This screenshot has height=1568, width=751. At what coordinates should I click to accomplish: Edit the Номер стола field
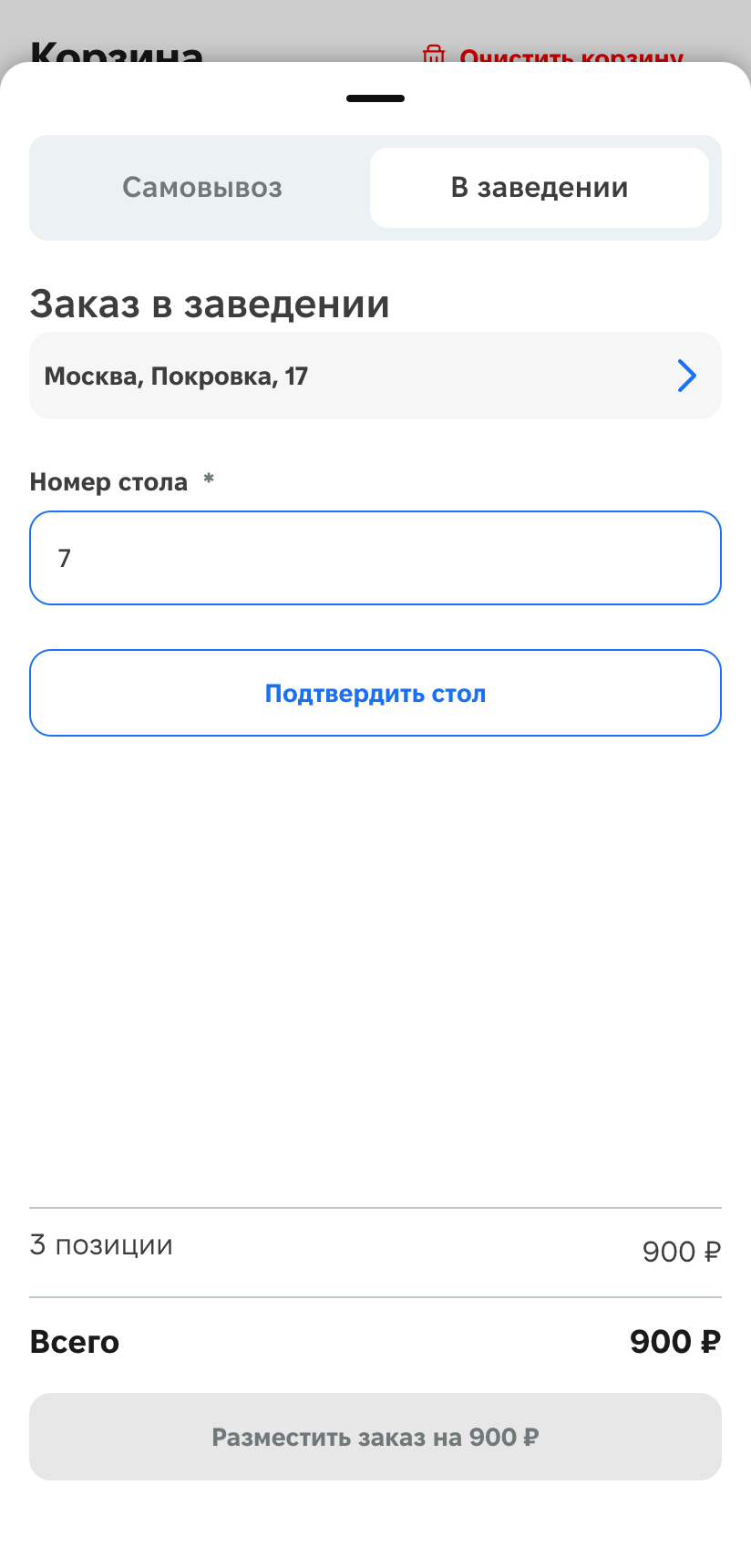point(375,558)
